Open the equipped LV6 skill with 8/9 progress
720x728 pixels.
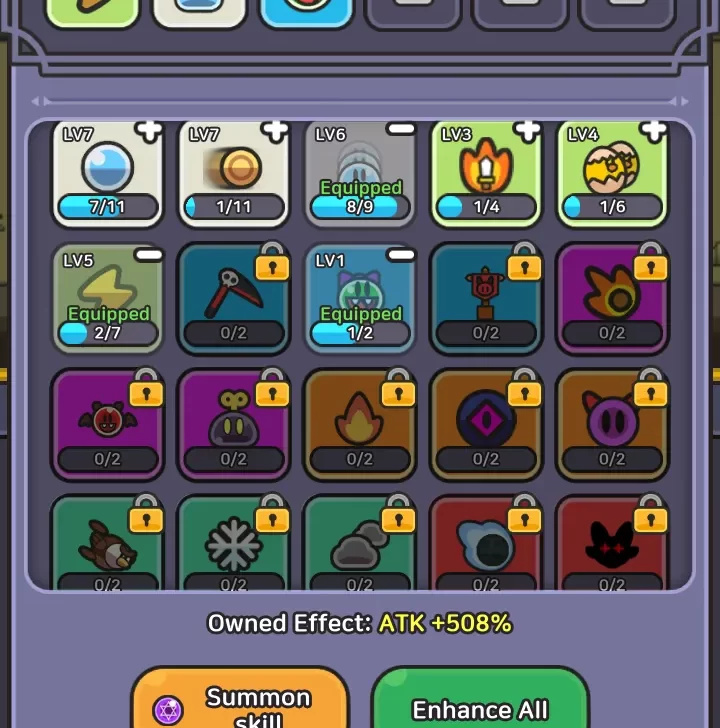(x=359, y=172)
